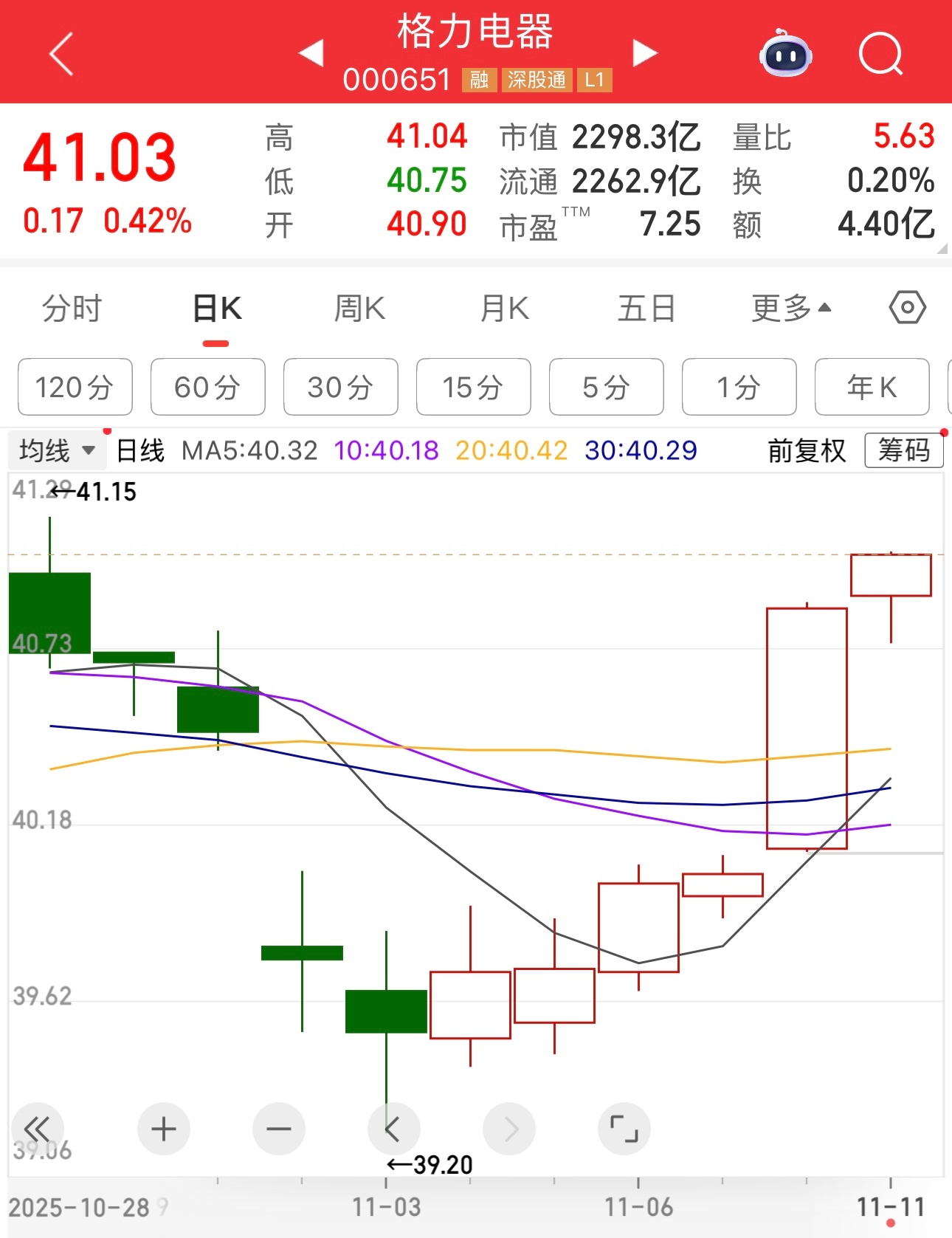The height and width of the screenshot is (1238, 952).
Task: Switch to previous stock with left triangle
Action: (311, 53)
